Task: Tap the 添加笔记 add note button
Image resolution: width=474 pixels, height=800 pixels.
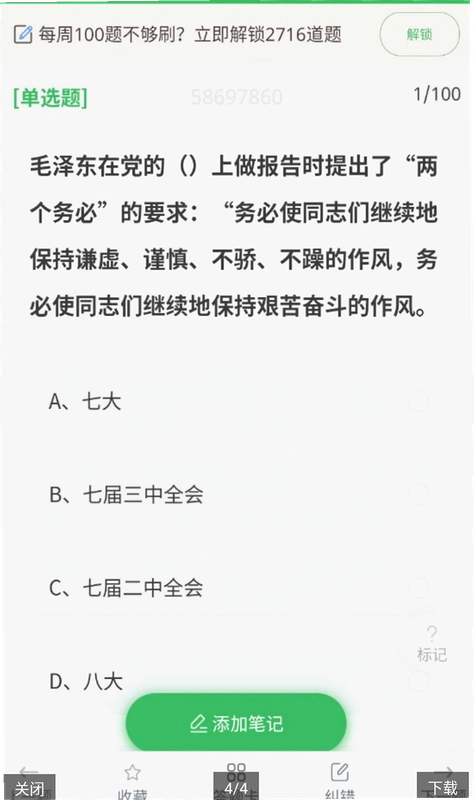Action: [x=236, y=723]
